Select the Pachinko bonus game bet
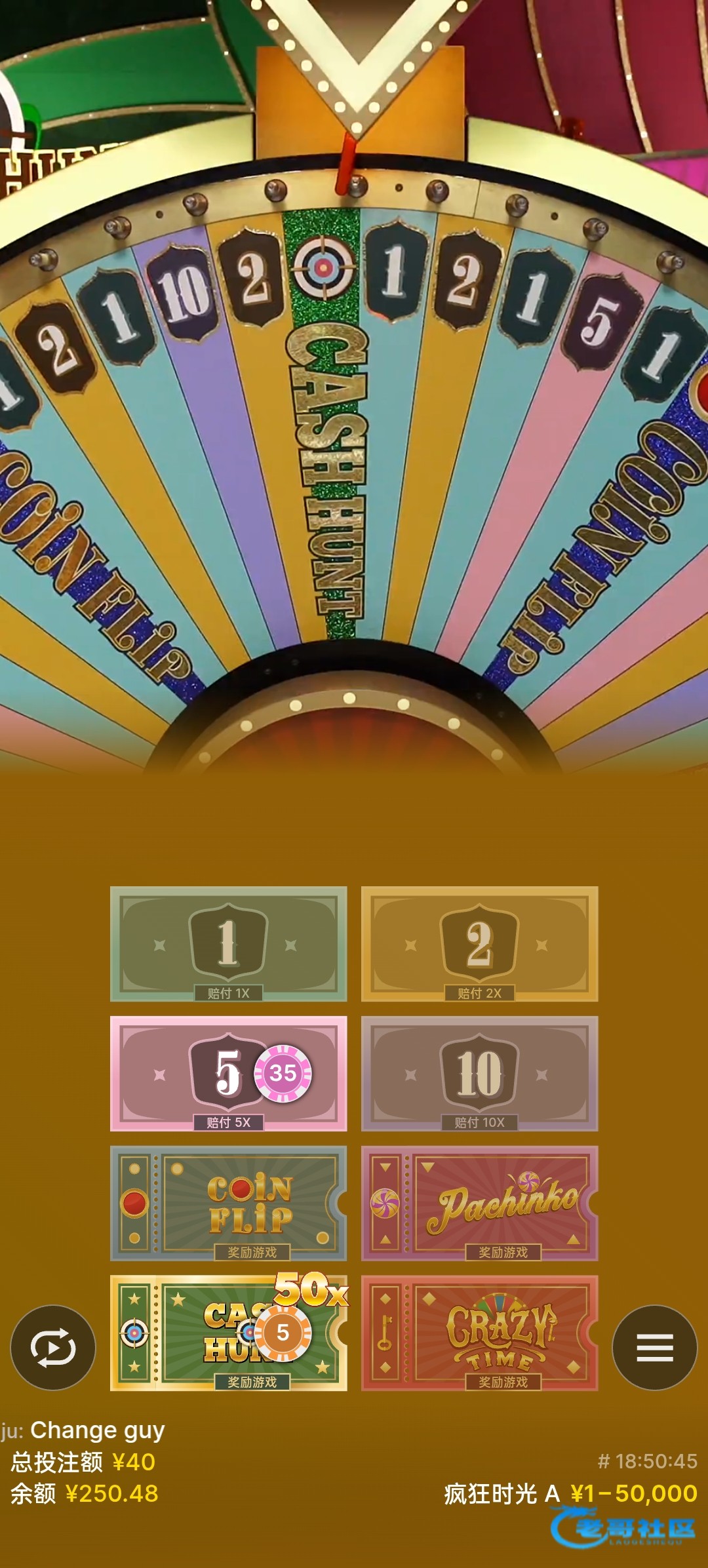This screenshot has width=708, height=1568. coord(479,1203)
